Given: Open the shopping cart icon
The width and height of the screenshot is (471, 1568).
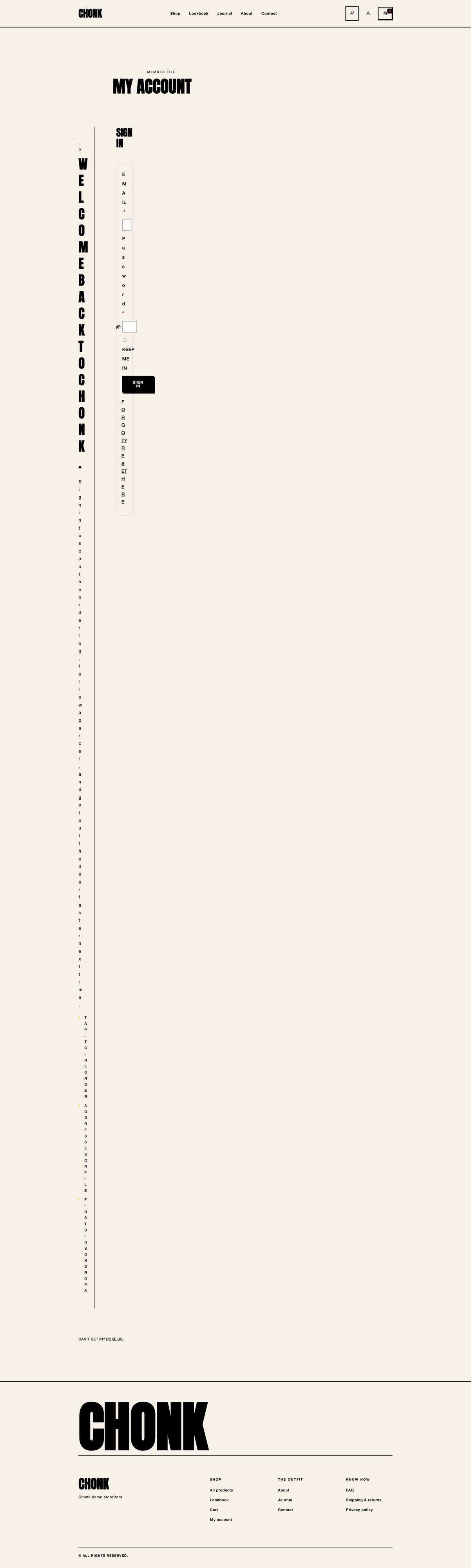Looking at the screenshot, I should [x=384, y=13].
